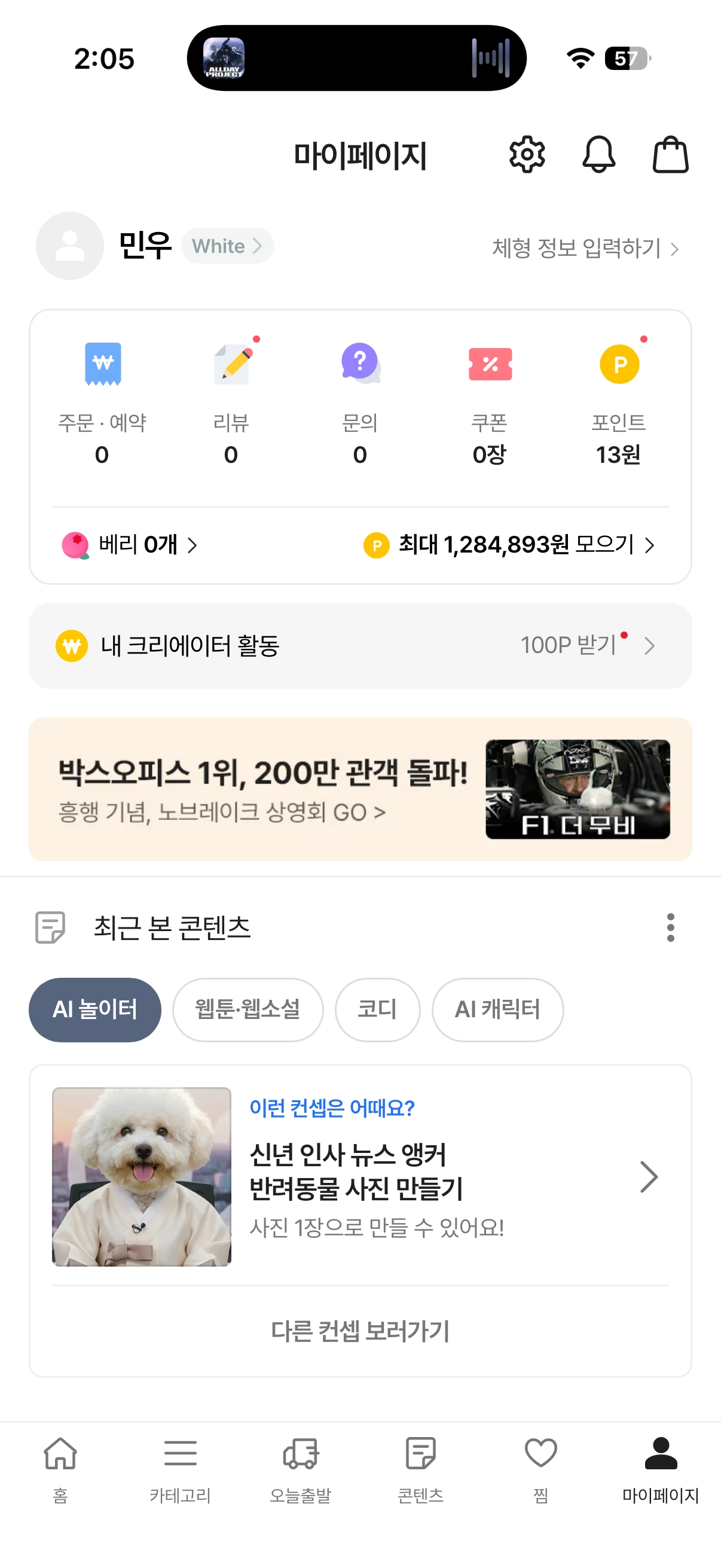Open 신년 인사 뉴스 앵커 card
721x1568 pixels.
[360, 1176]
